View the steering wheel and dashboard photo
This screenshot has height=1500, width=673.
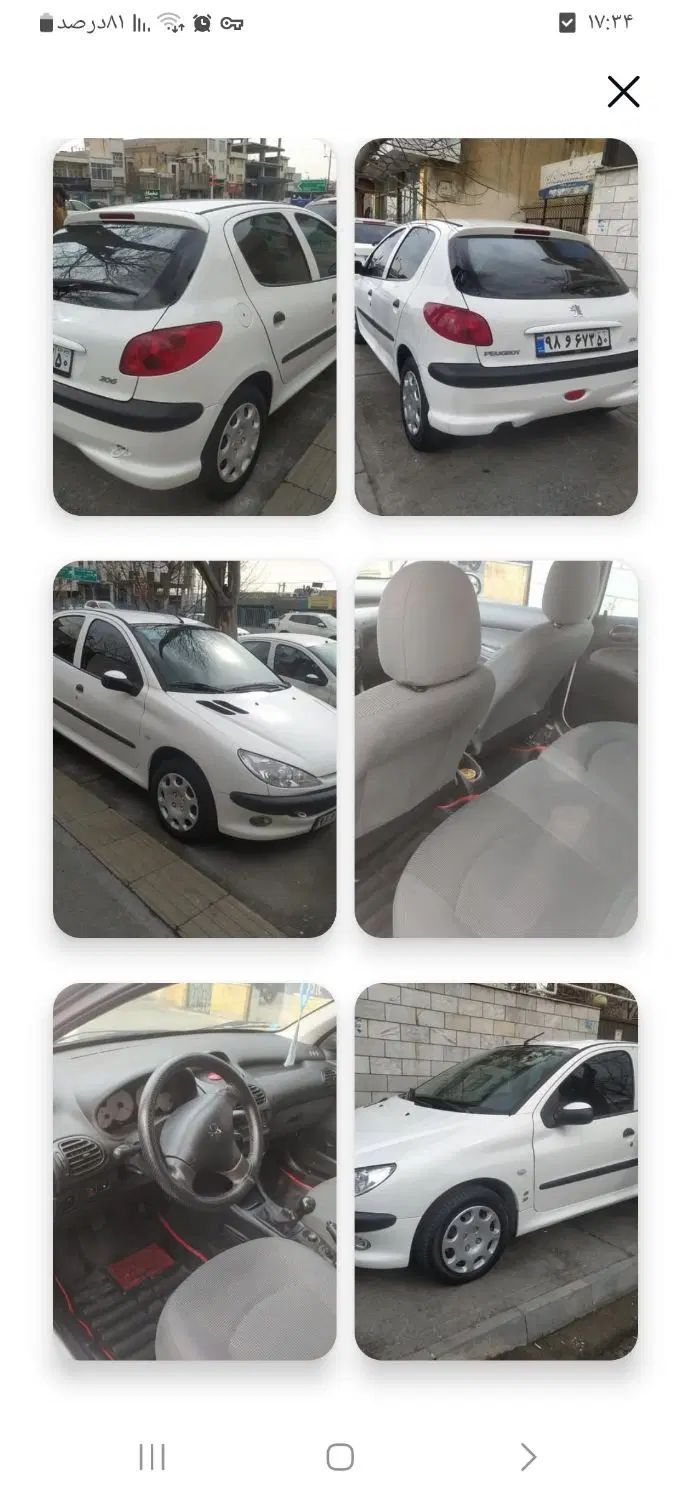pyautogui.click(x=194, y=1171)
